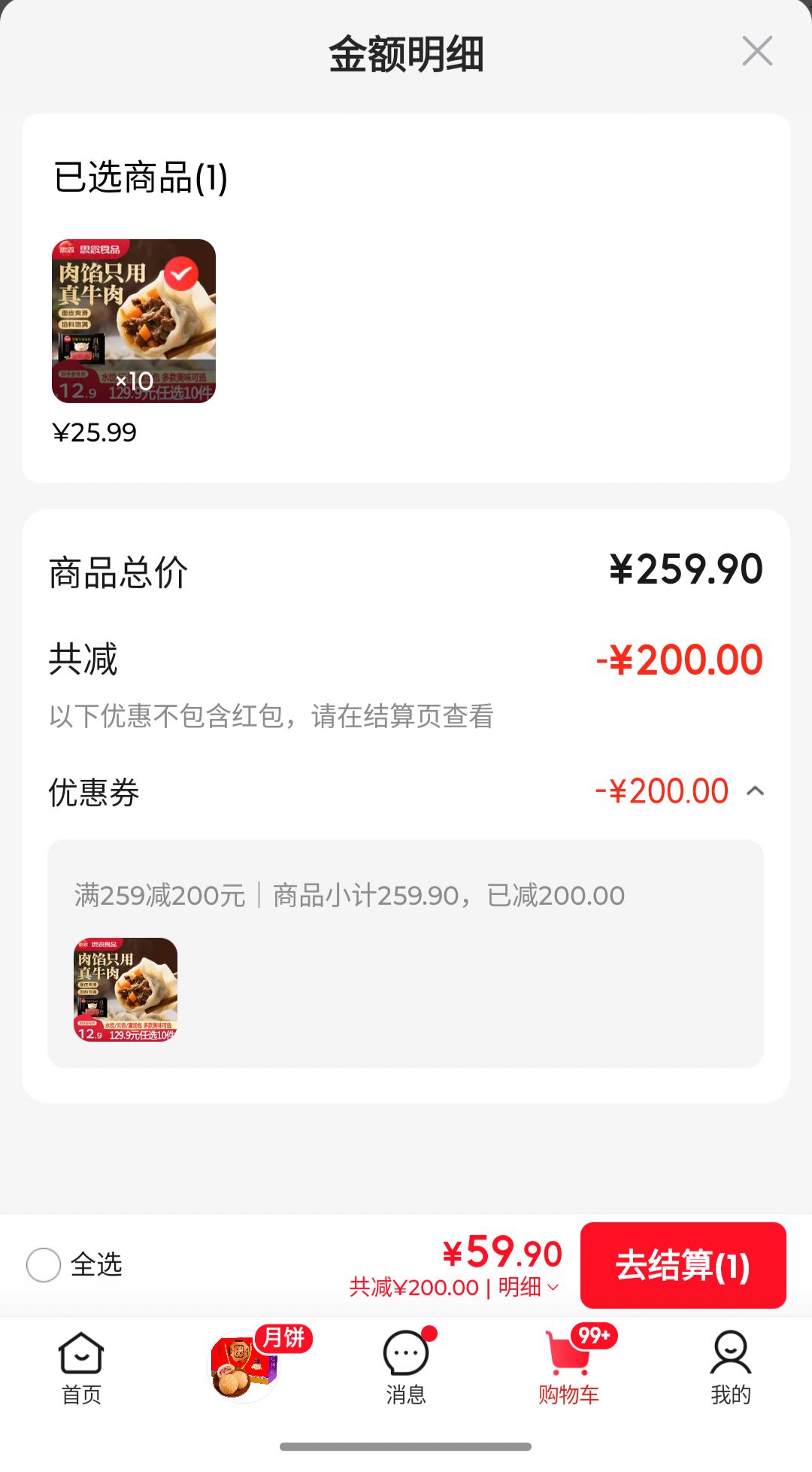Close the 金额明细 panel

pos(757,51)
